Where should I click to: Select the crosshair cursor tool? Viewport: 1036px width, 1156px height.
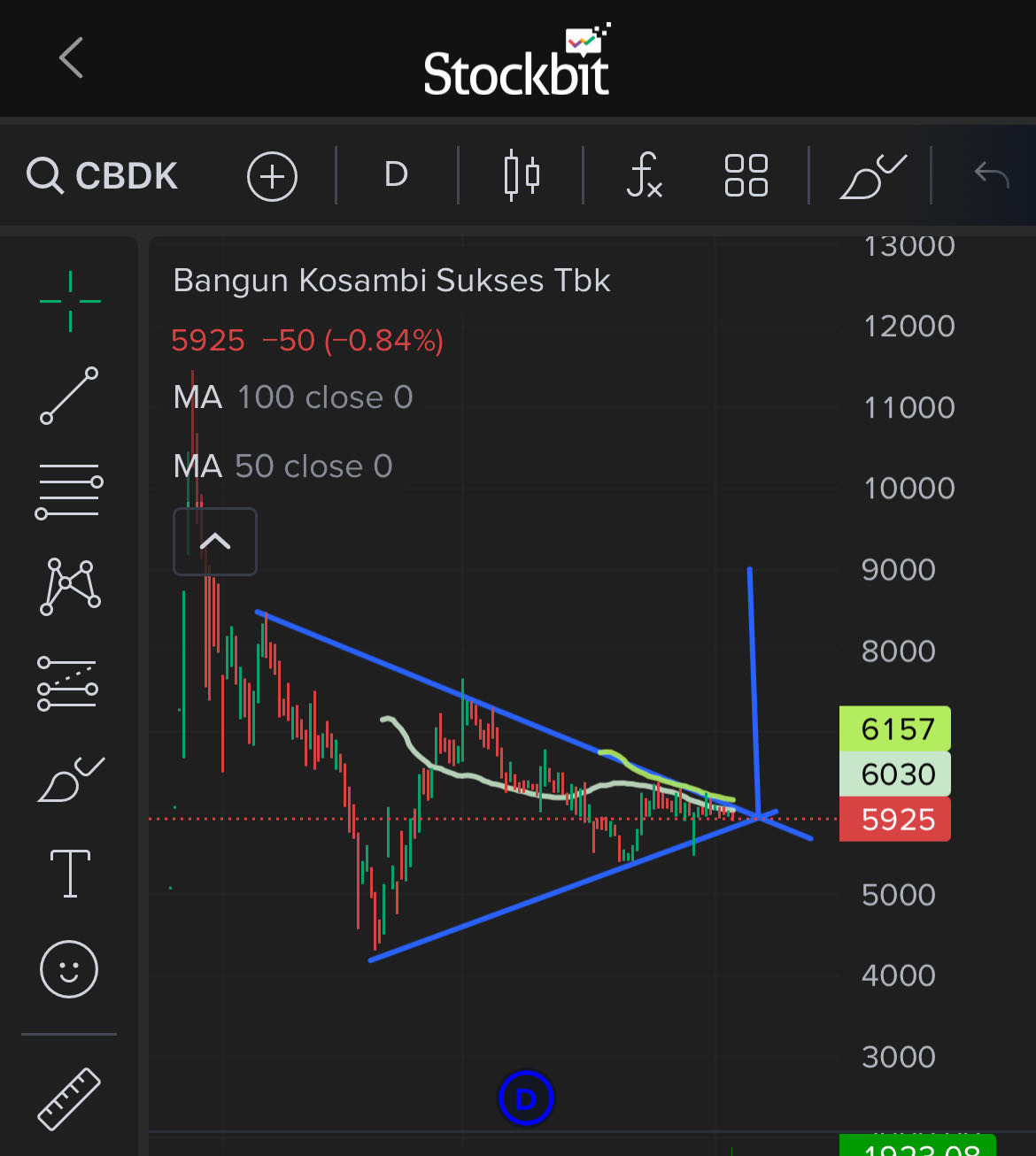70,302
